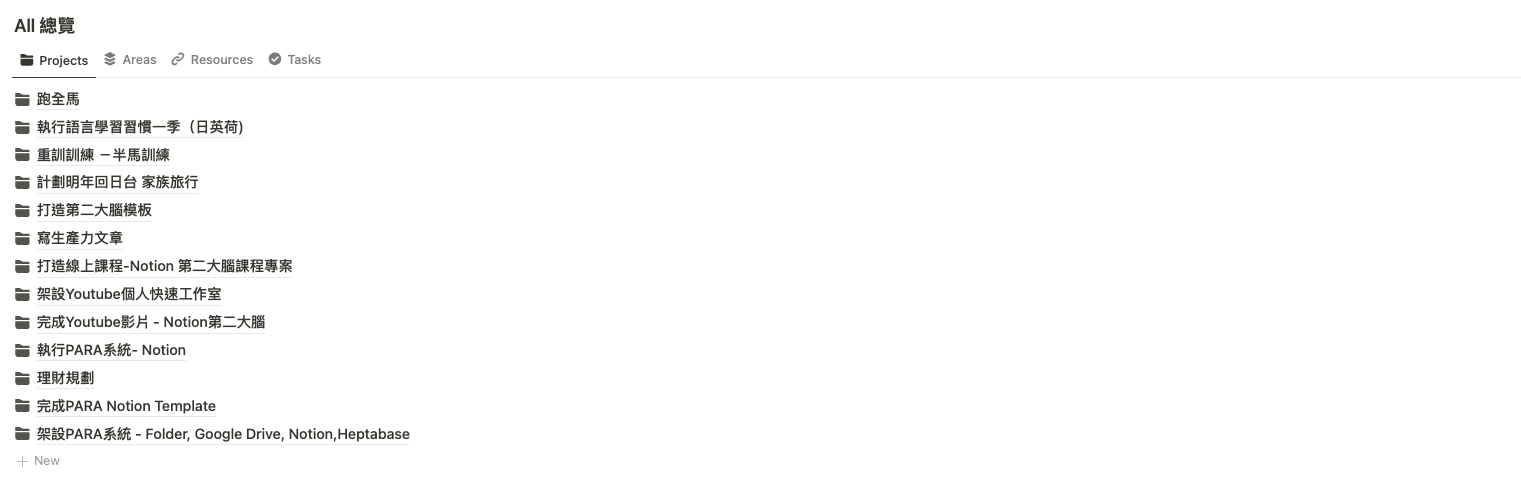The image size is (1521, 479).
Task: Open 打造線上課程-Notion 第二大腦課程專案
Action: click(164, 267)
